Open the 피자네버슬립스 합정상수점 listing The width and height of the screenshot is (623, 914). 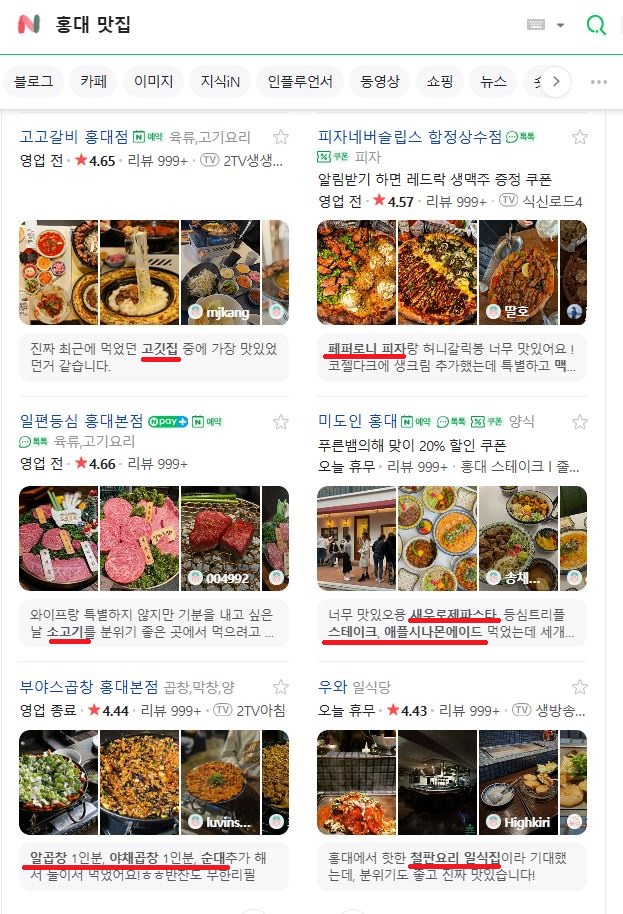click(410, 137)
